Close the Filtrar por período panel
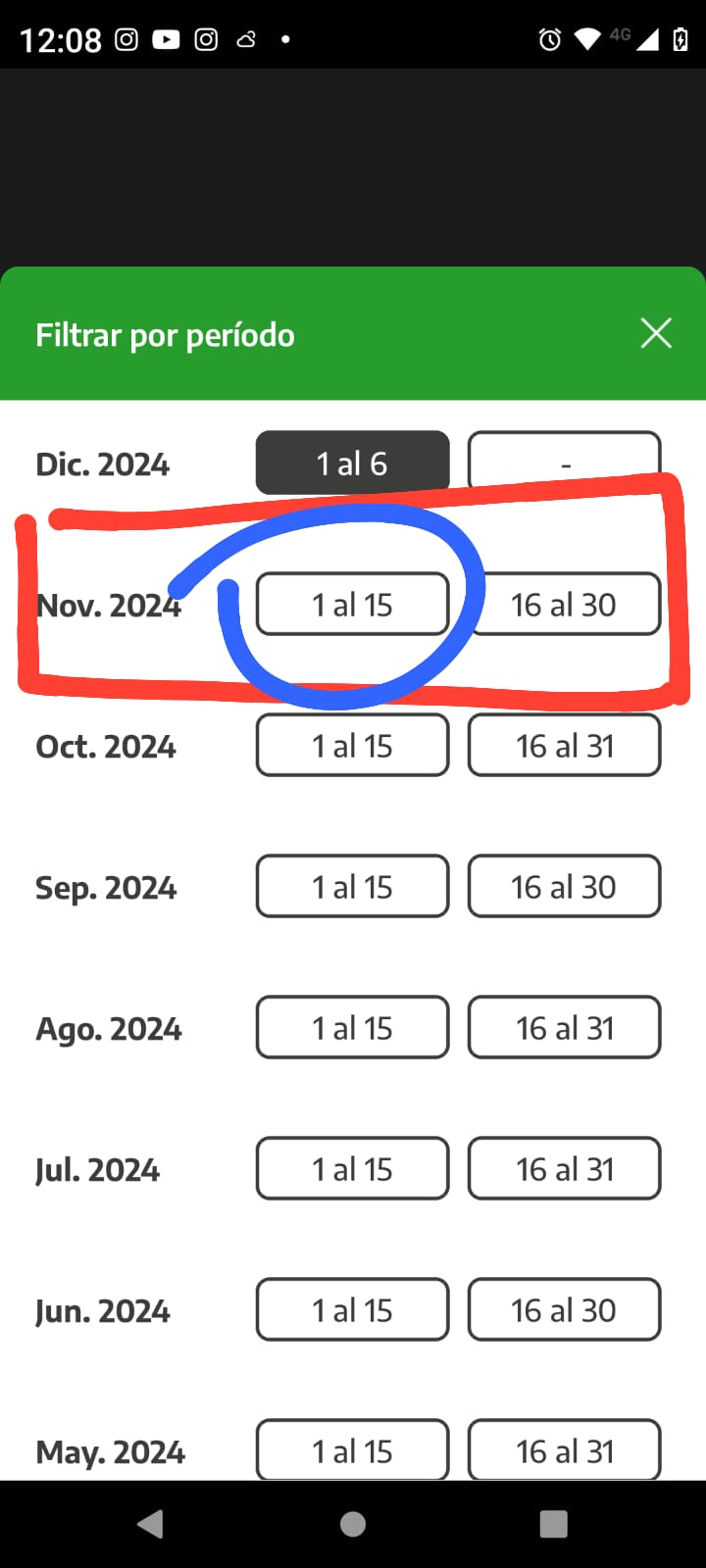Viewport: 706px width, 1568px height. 656,333
